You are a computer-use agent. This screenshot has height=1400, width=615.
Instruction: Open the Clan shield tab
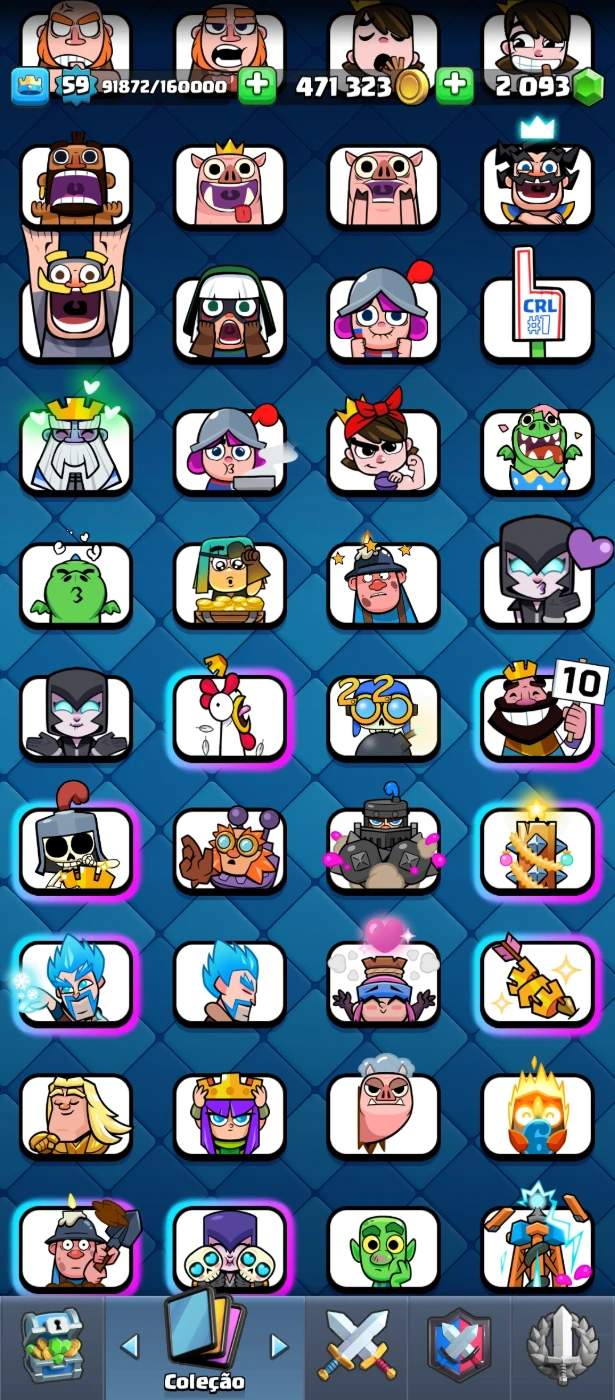[459, 1346]
